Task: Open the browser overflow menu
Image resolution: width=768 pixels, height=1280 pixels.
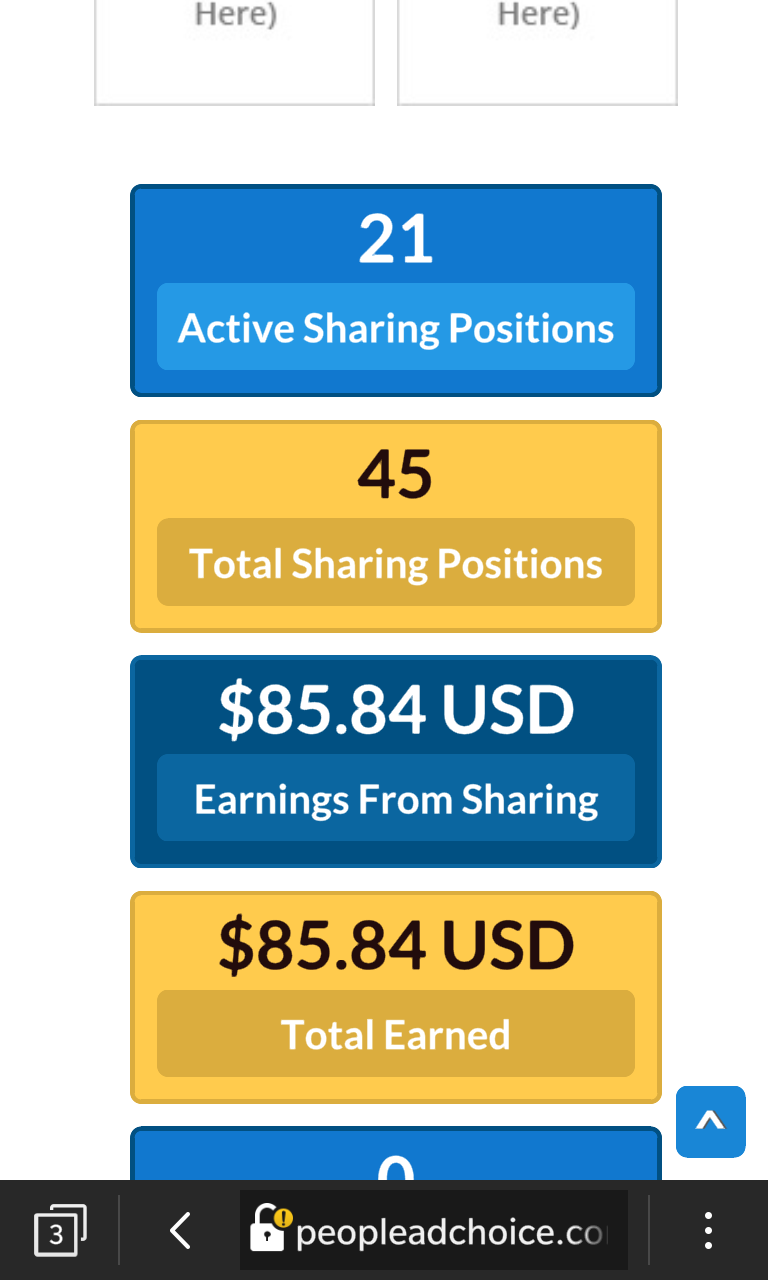Action: tap(708, 1231)
